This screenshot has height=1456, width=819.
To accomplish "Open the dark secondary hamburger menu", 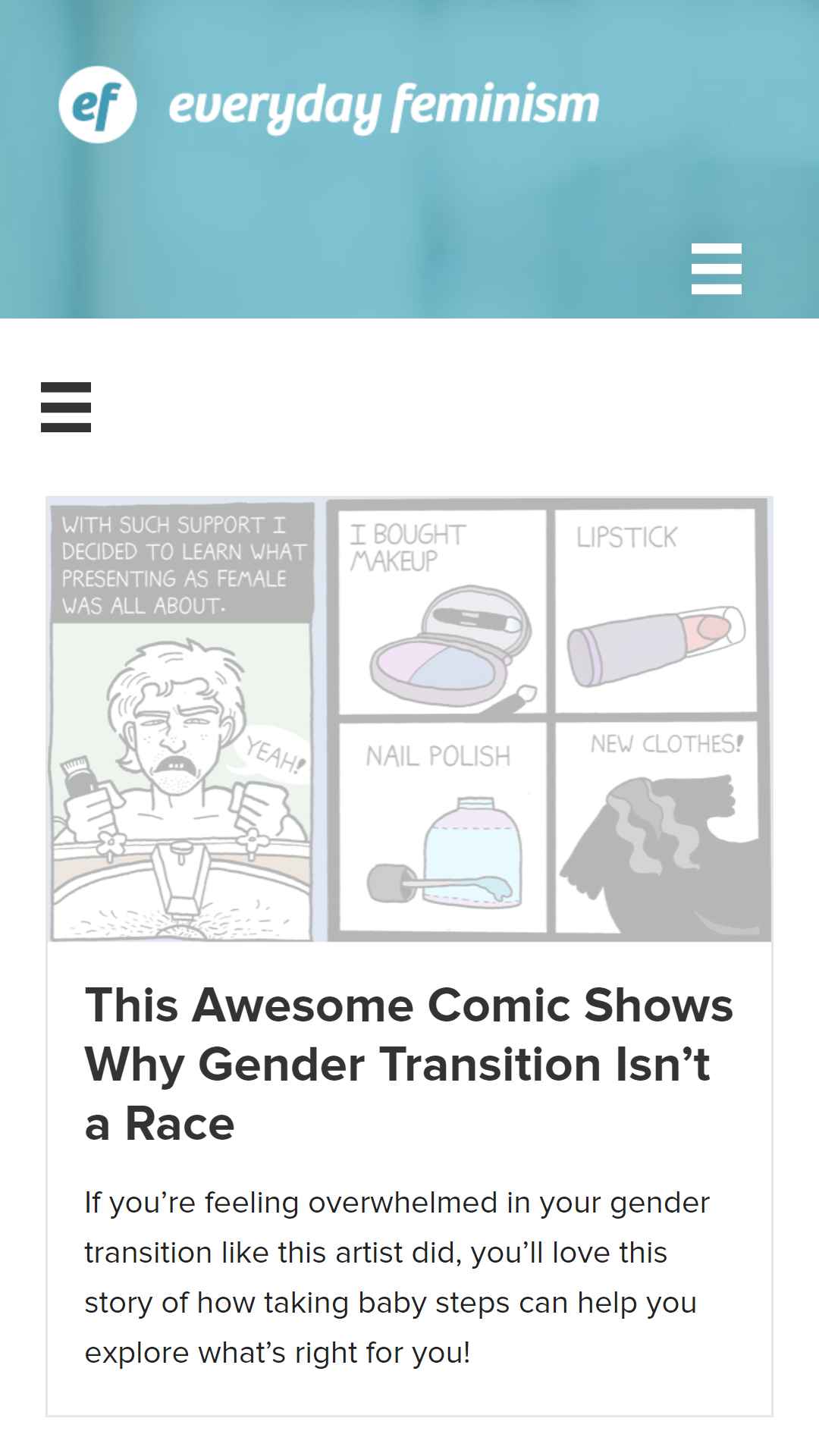I will [x=66, y=407].
